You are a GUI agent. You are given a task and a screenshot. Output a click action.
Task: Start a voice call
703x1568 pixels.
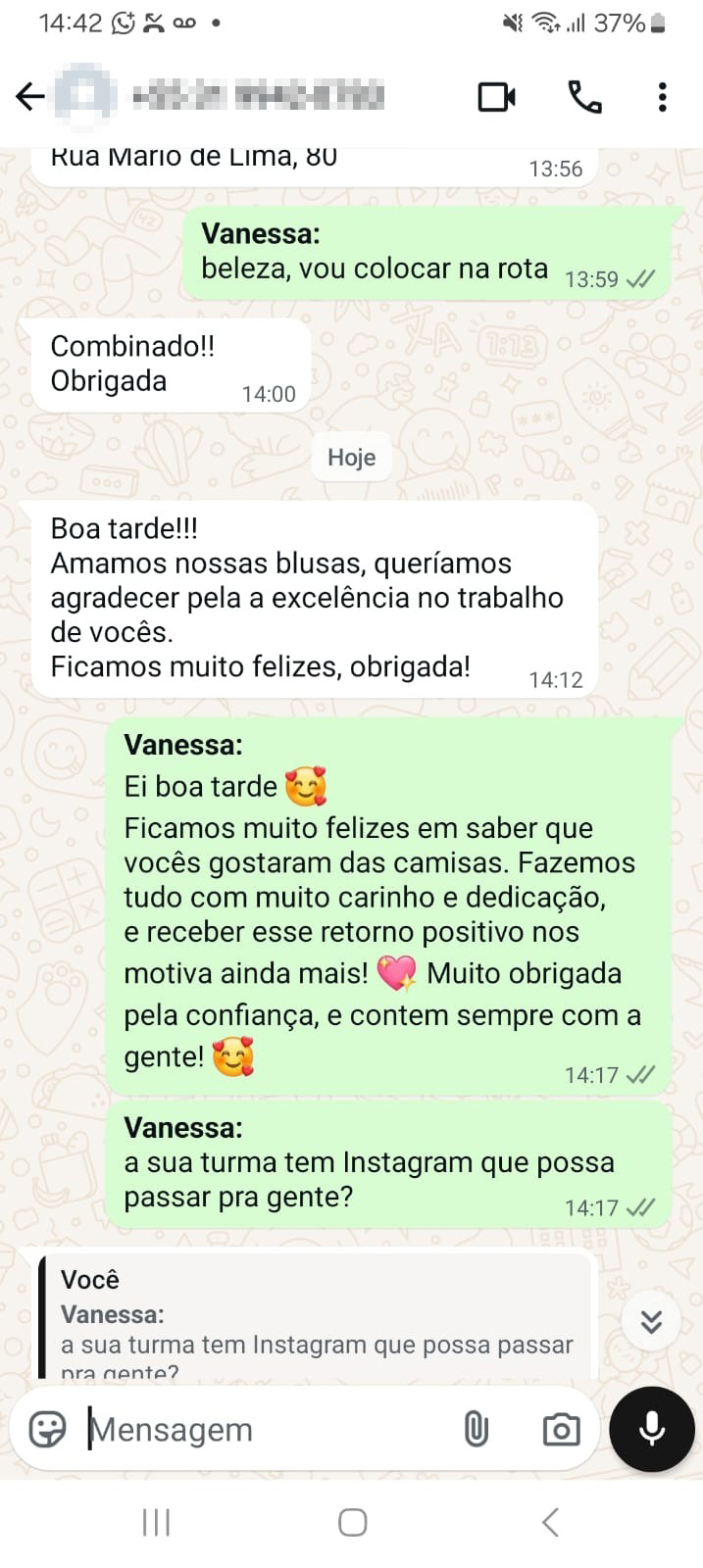(x=584, y=97)
